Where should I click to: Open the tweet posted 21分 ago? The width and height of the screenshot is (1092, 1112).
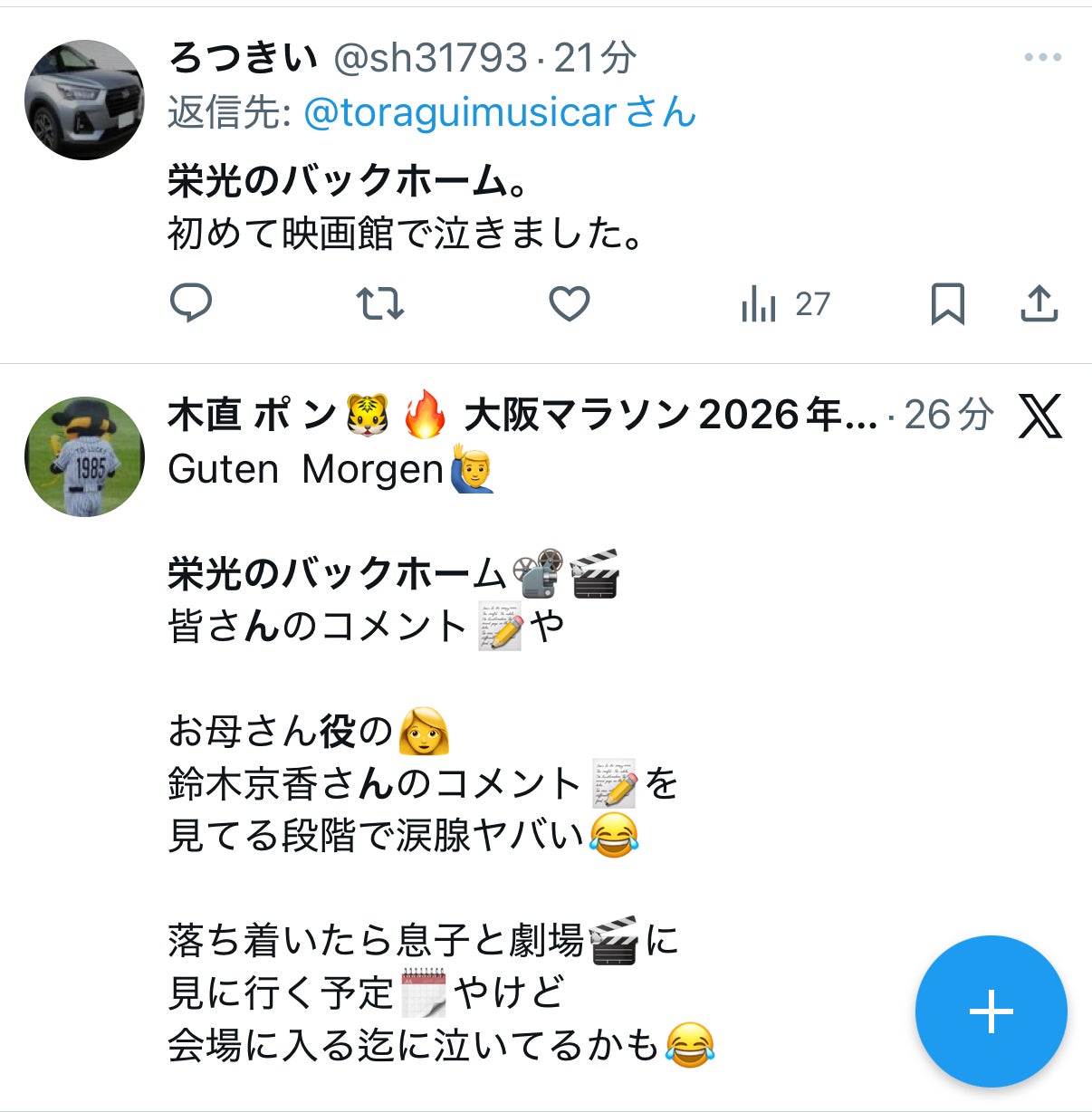click(599, 56)
